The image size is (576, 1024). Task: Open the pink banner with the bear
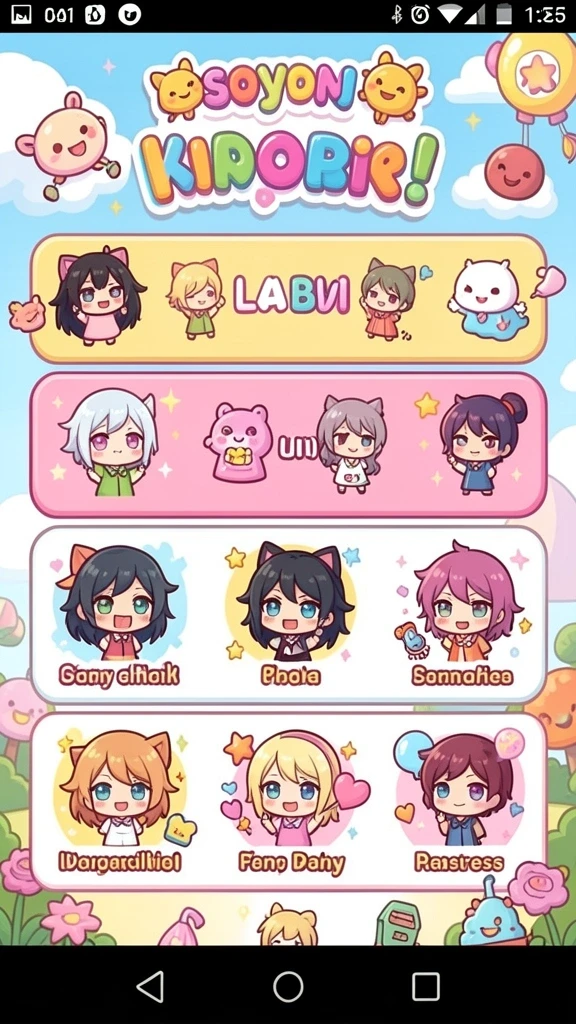click(x=288, y=445)
